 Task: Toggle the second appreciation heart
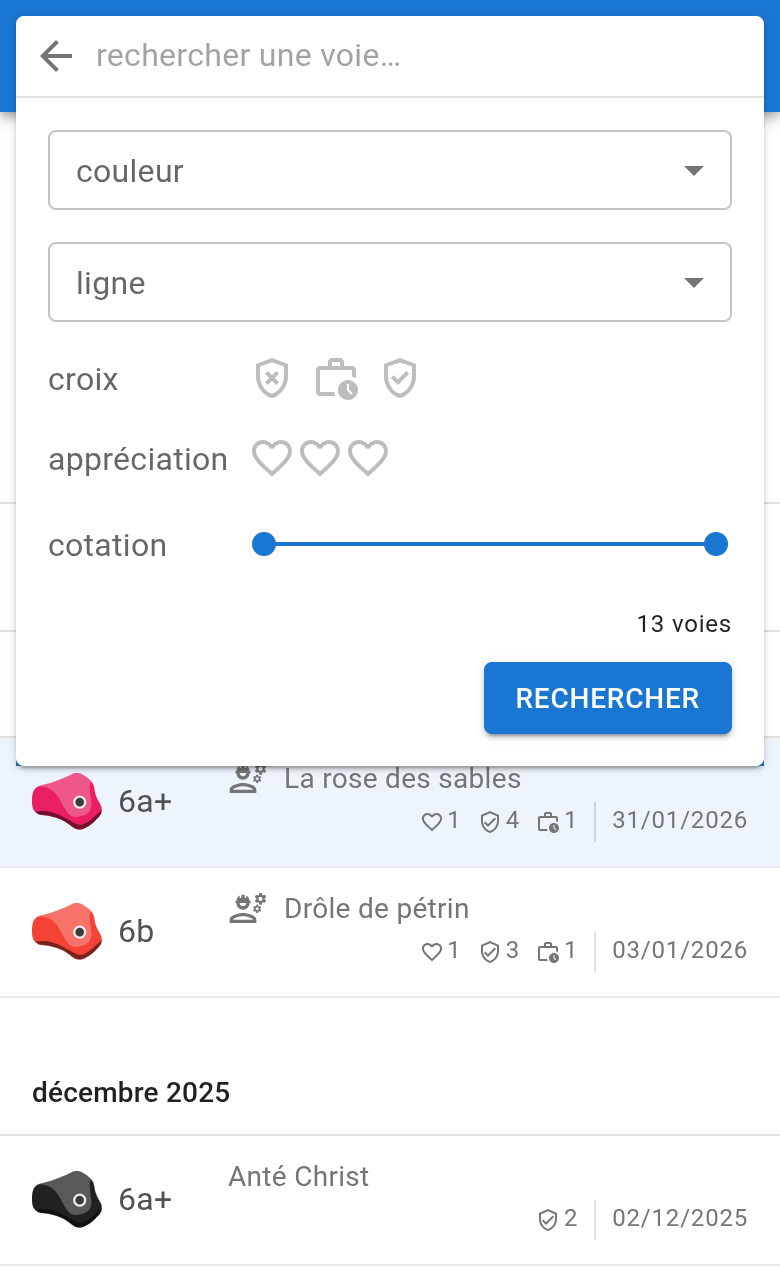click(319, 458)
